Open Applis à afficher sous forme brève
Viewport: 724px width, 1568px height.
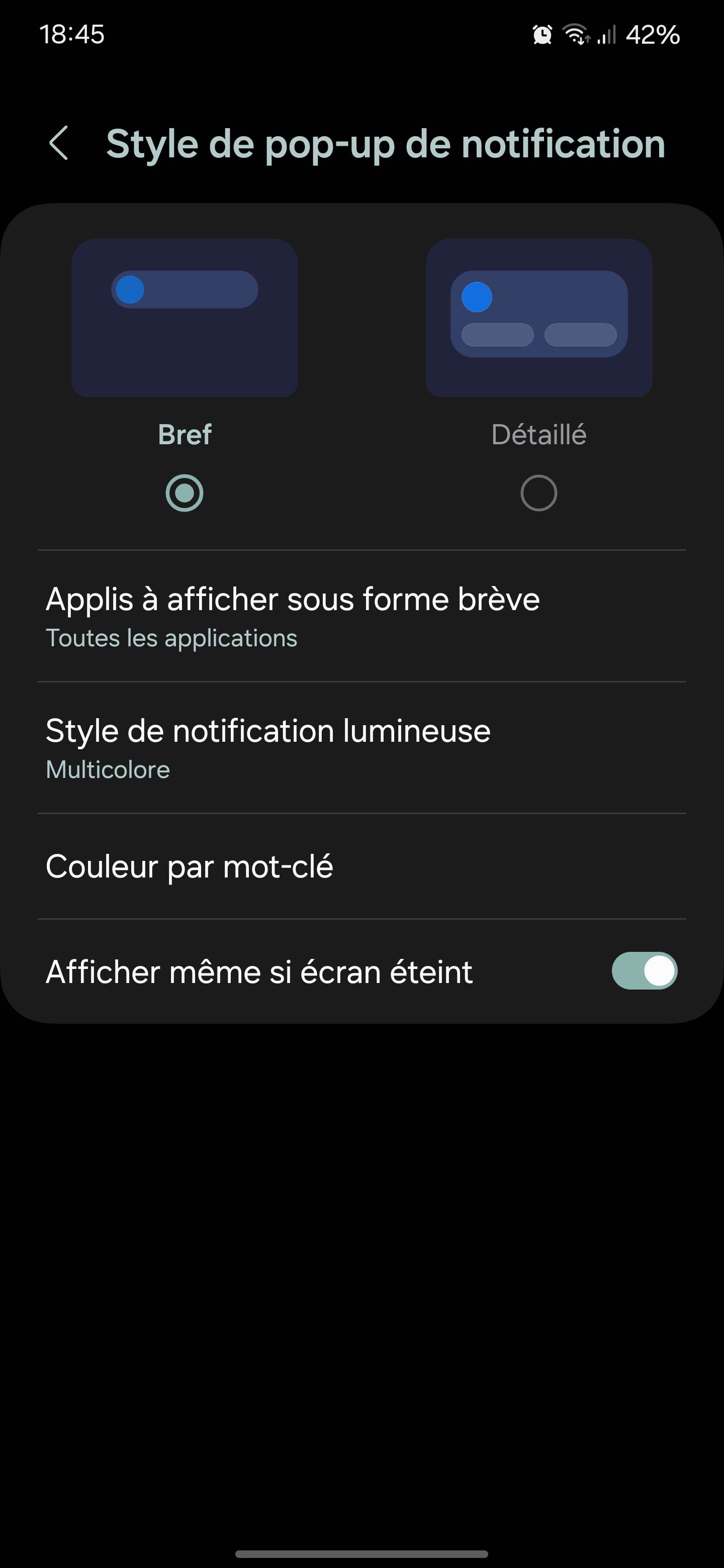click(292, 615)
